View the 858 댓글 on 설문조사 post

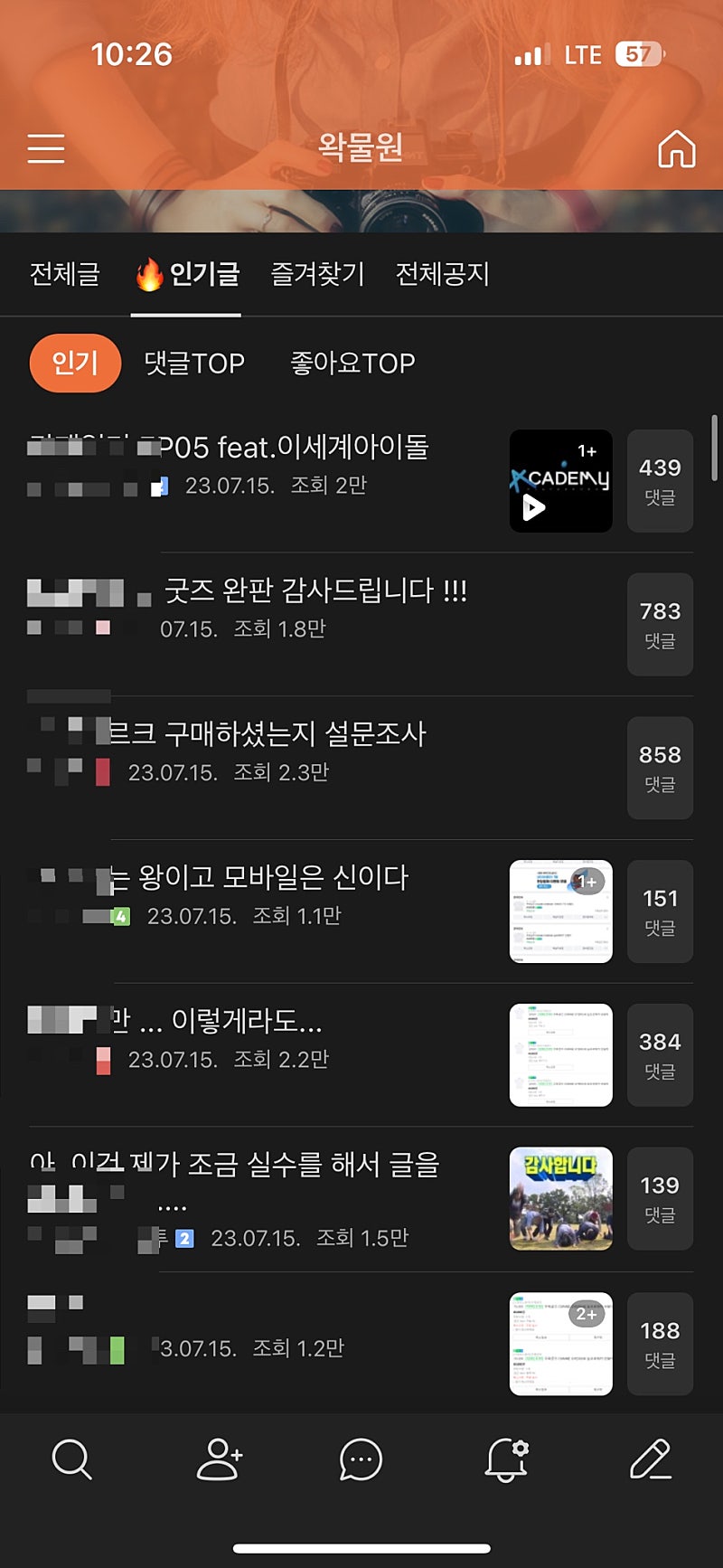(660, 768)
